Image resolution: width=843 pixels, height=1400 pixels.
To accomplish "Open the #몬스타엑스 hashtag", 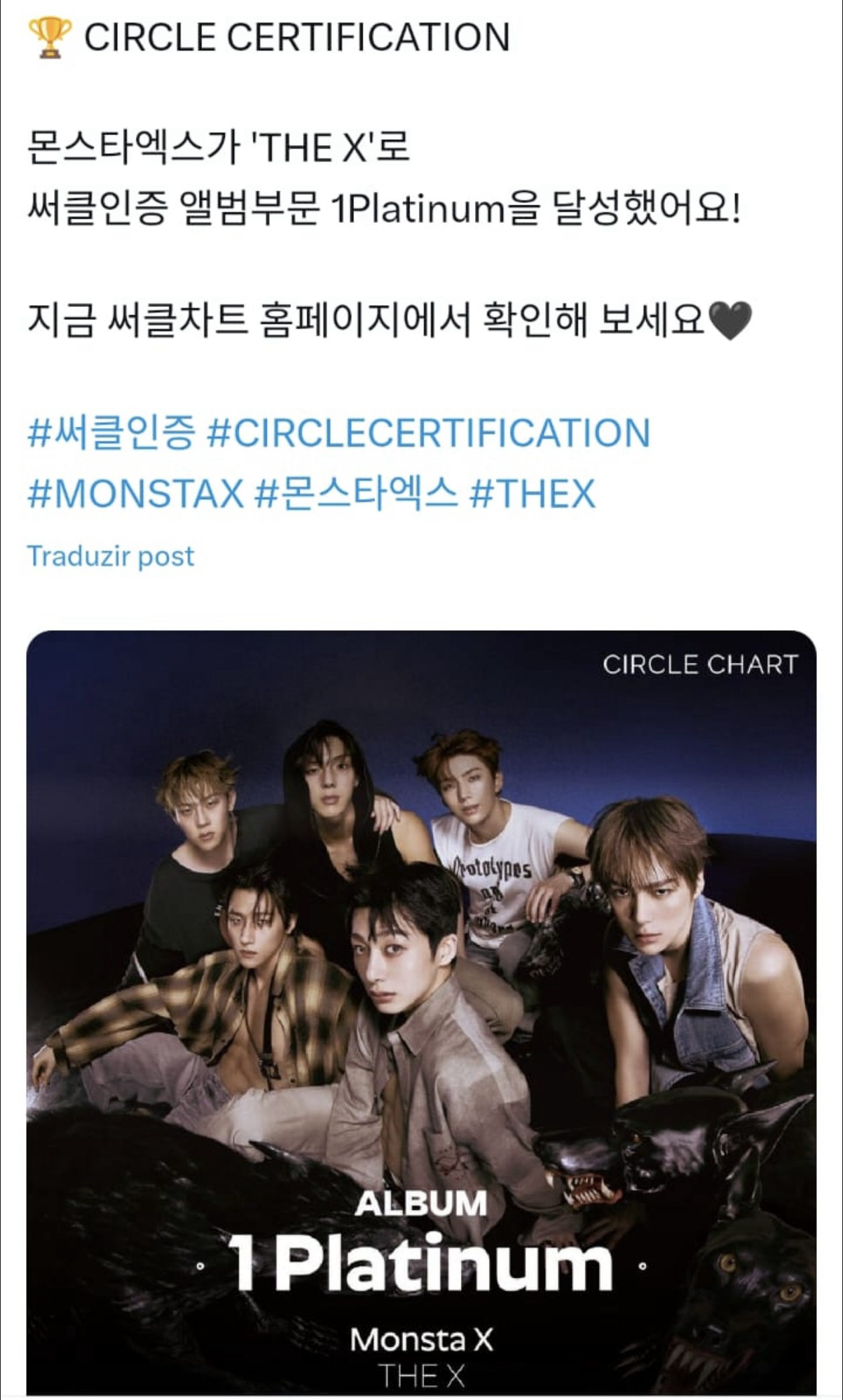I will pos(356,494).
